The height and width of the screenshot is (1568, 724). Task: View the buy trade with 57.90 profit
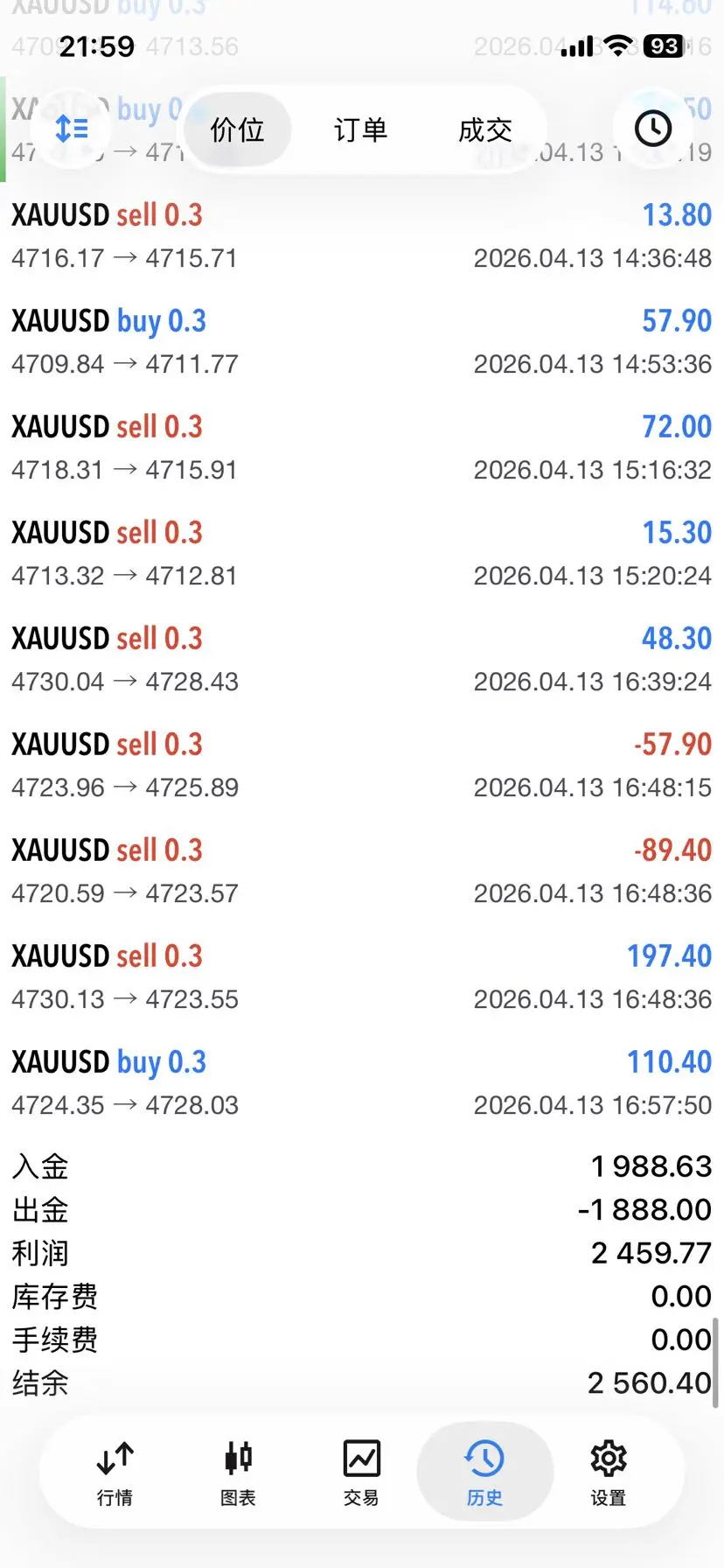(x=362, y=342)
